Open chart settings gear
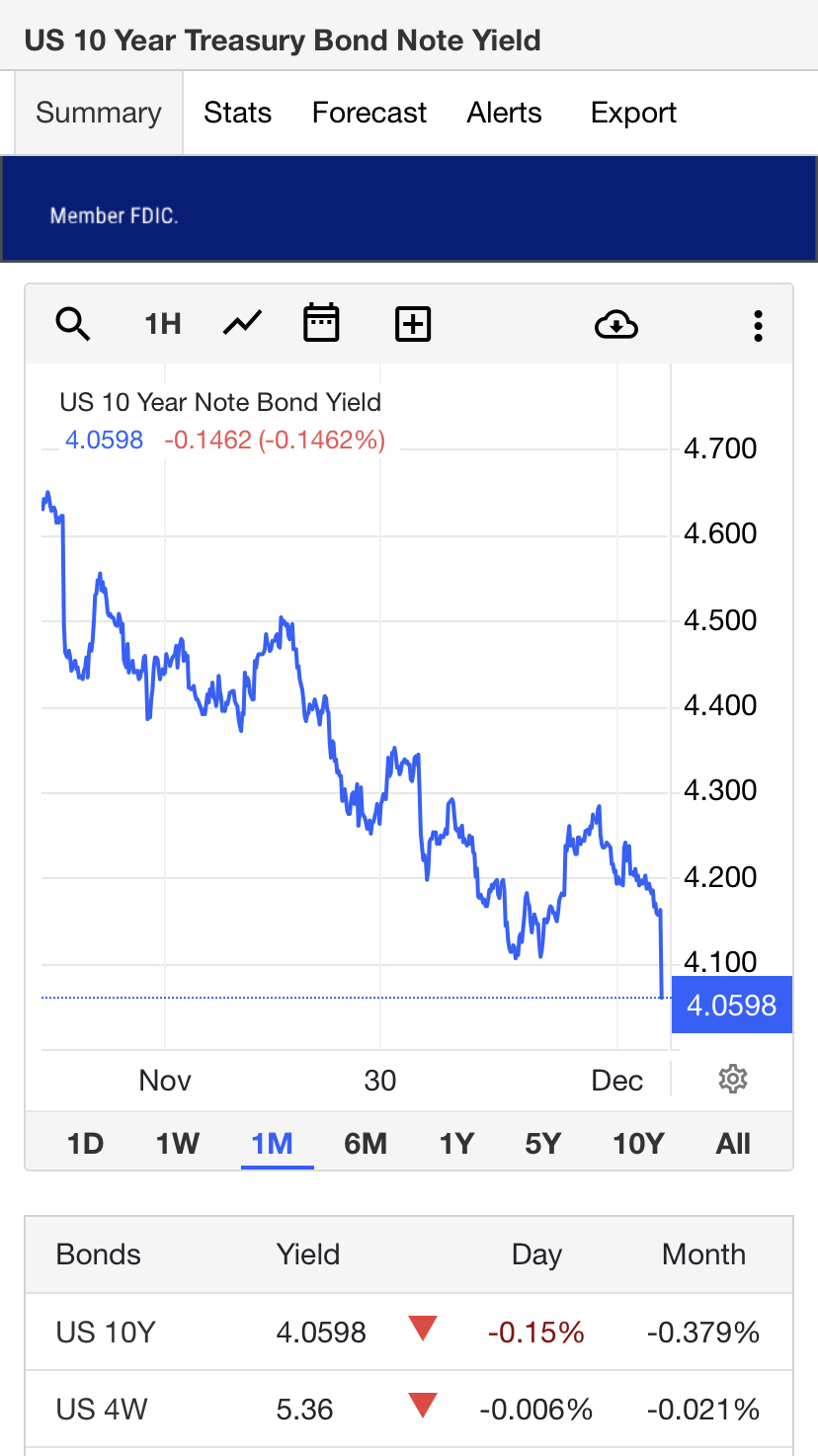The height and width of the screenshot is (1456, 818). (732, 1079)
